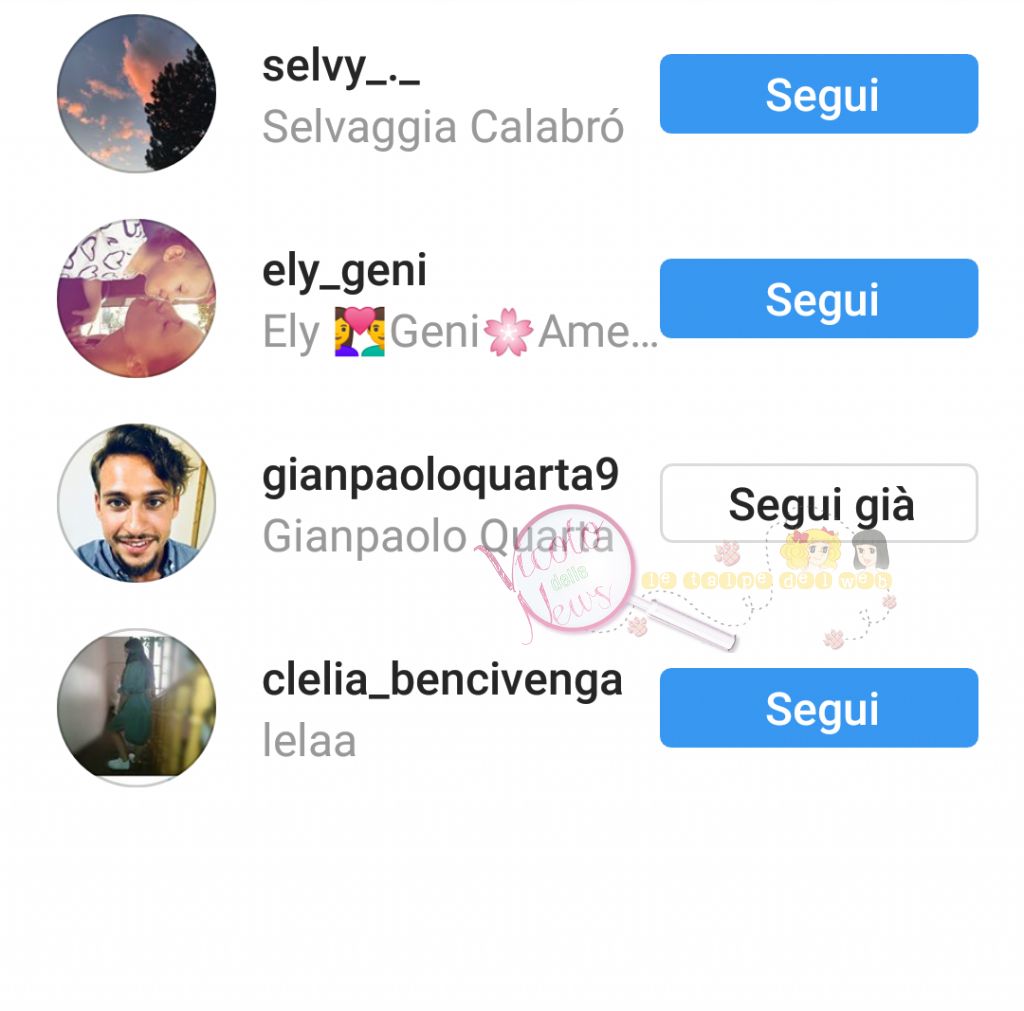Open the selvy_._ profile row
The width and height of the screenshot is (1024, 1011).
tap(440, 98)
